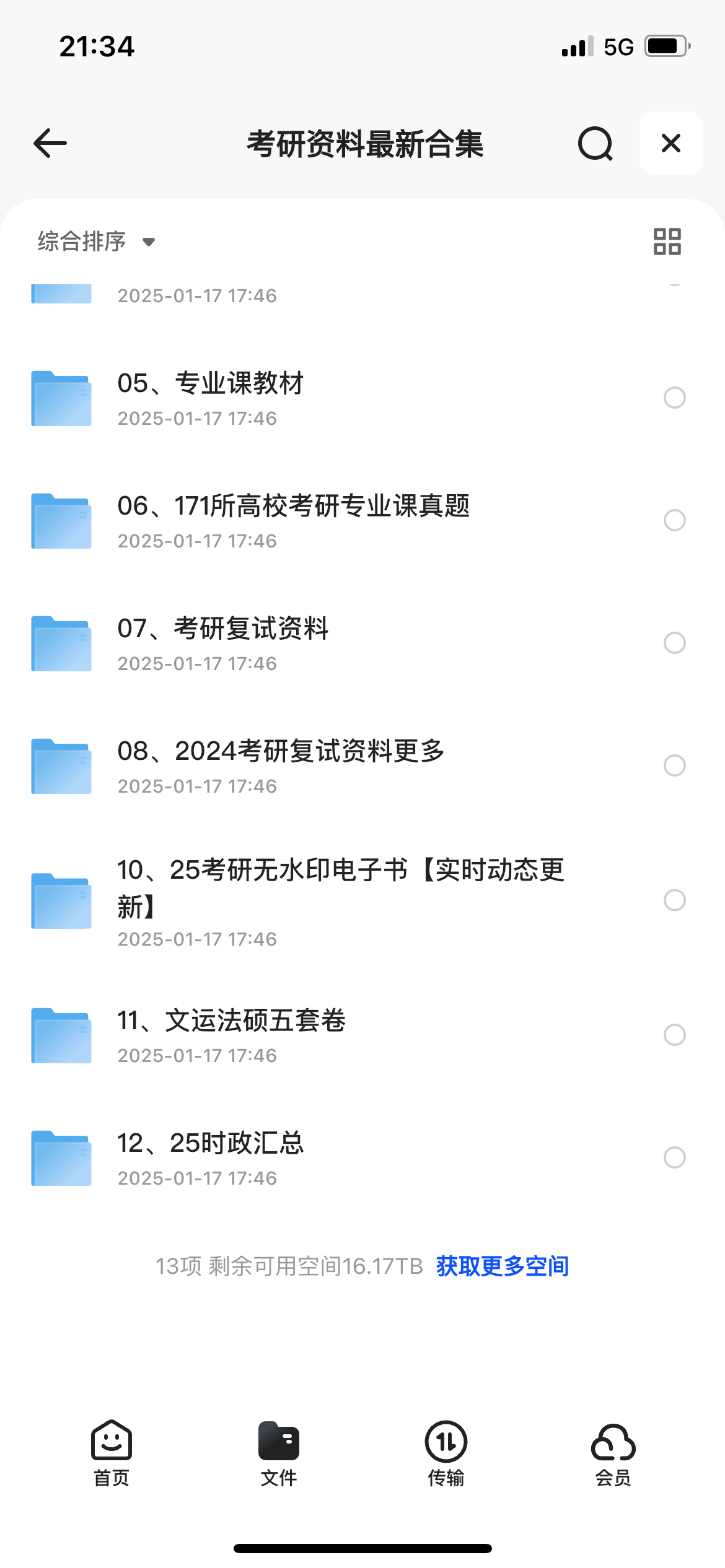Open the 06、171所高校考研专业课真题 folder
The image size is (725, 1568).
(293, 520)
